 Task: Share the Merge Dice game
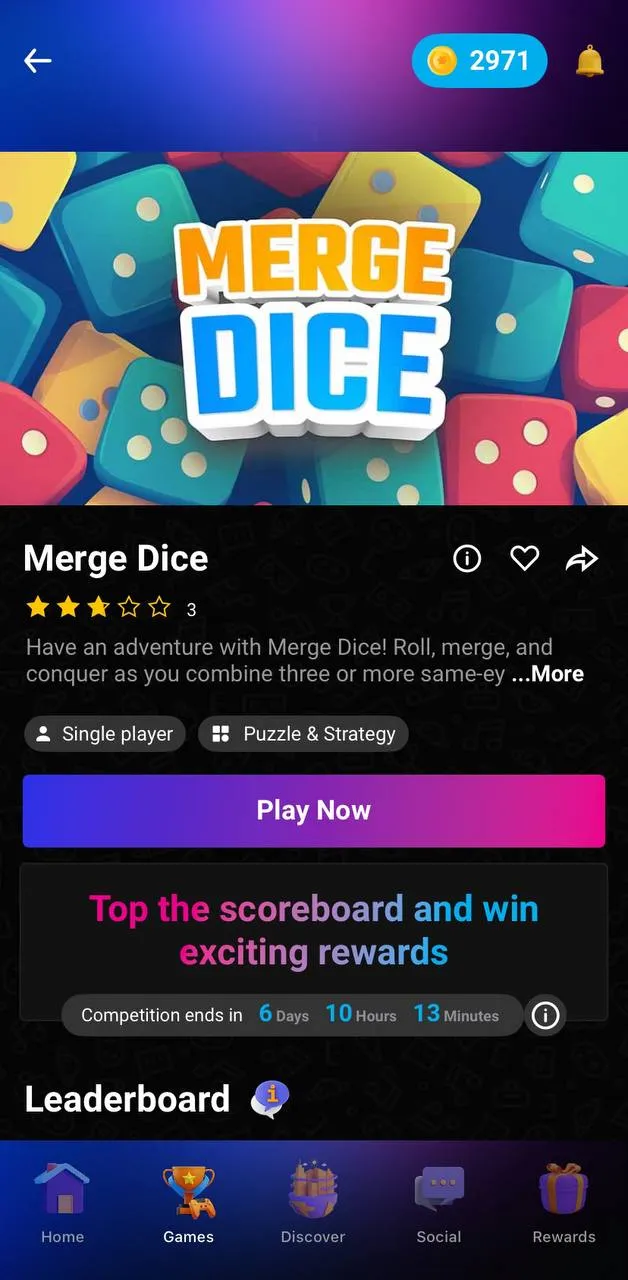pyautogui.click(x=581, y=559)
